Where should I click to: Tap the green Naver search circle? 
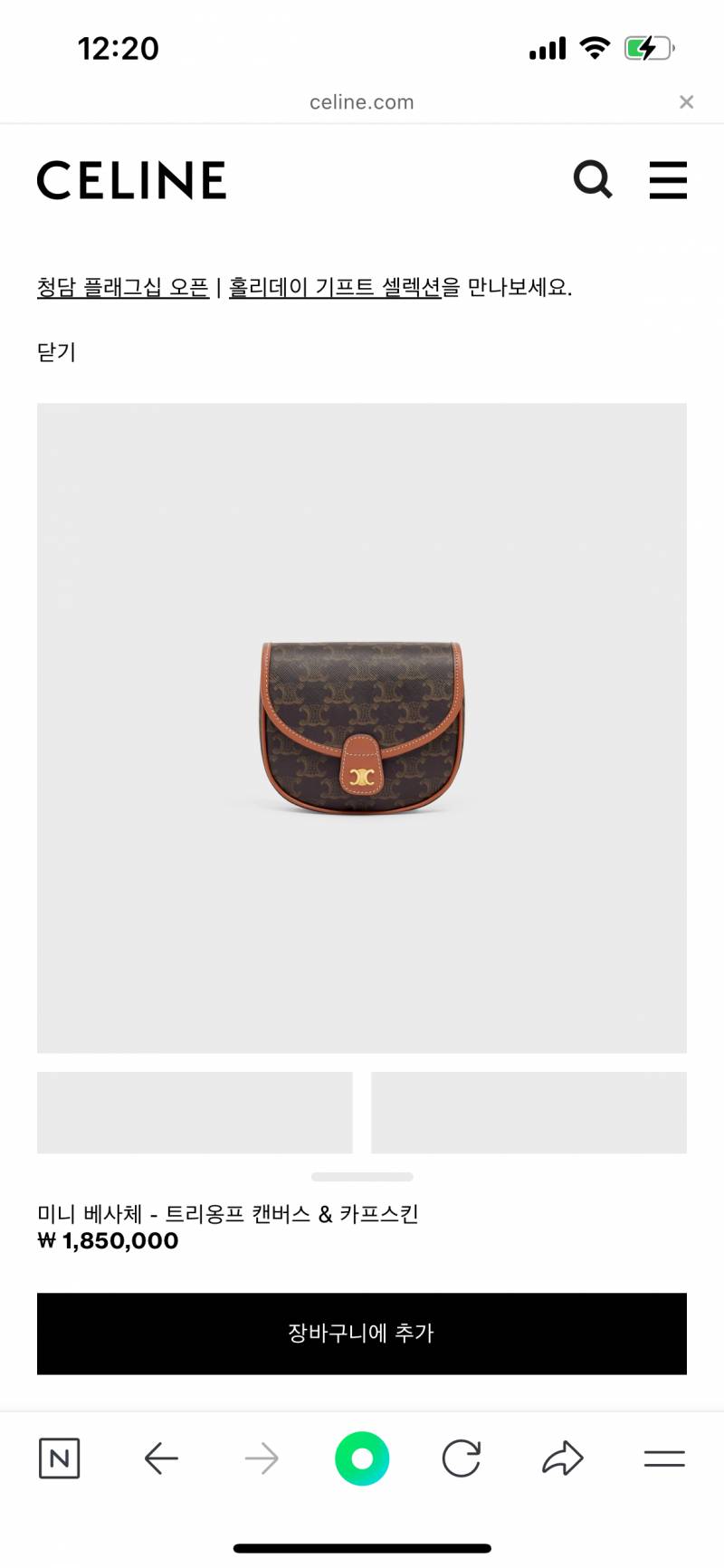point(362,1458)
